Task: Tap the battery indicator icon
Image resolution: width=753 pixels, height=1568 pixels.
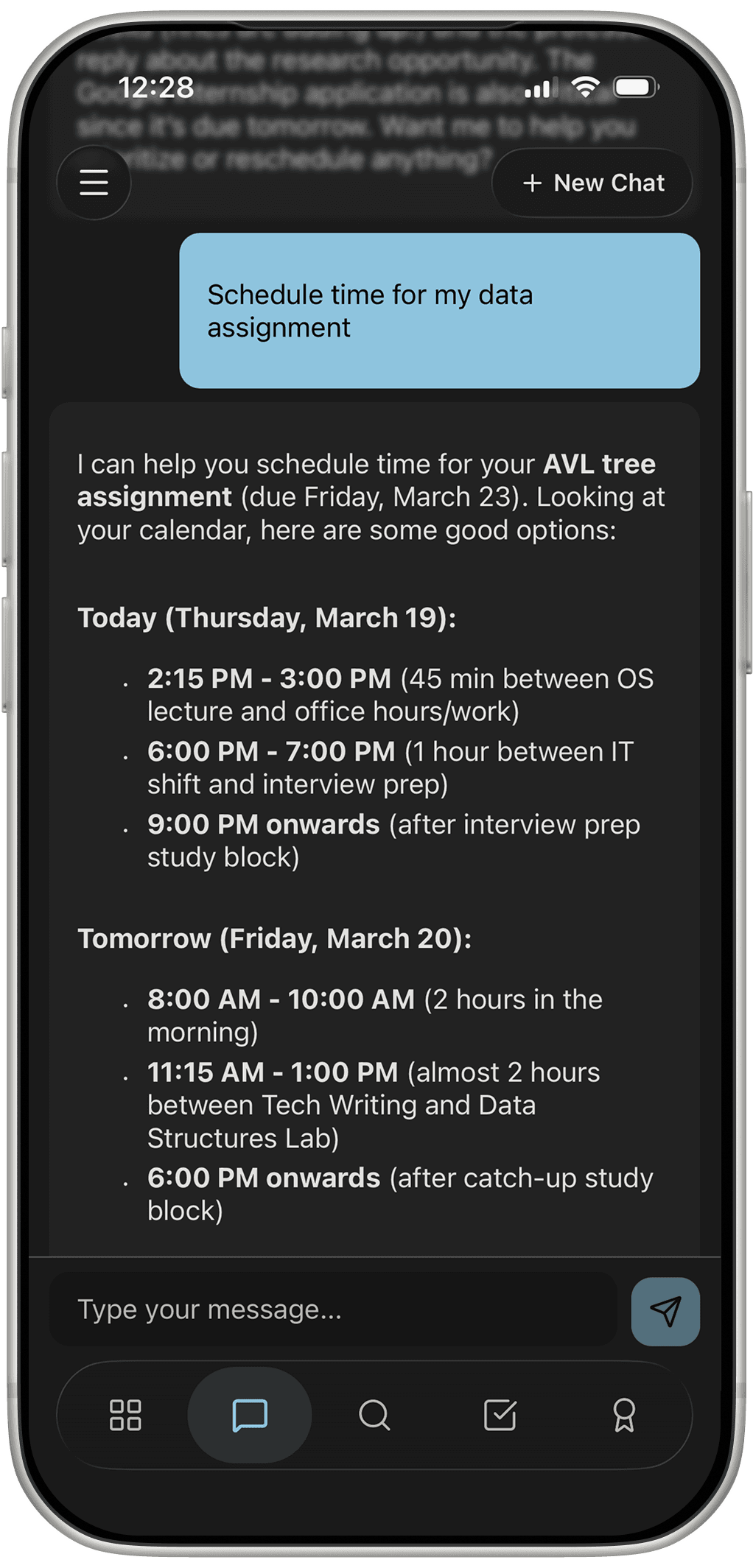Action: (x=635, y=88)
